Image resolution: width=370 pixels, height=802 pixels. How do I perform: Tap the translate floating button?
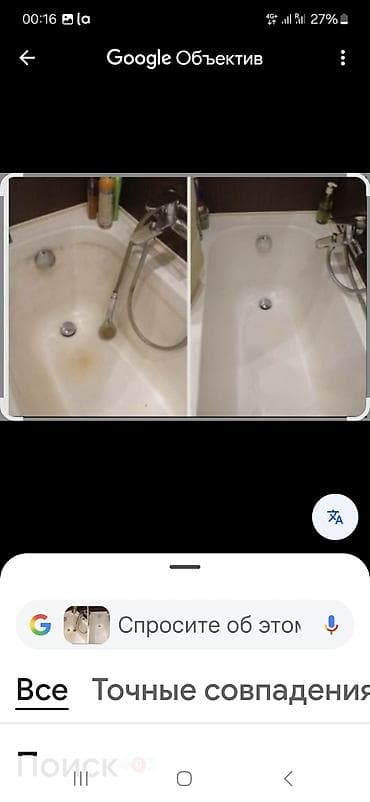335,517
